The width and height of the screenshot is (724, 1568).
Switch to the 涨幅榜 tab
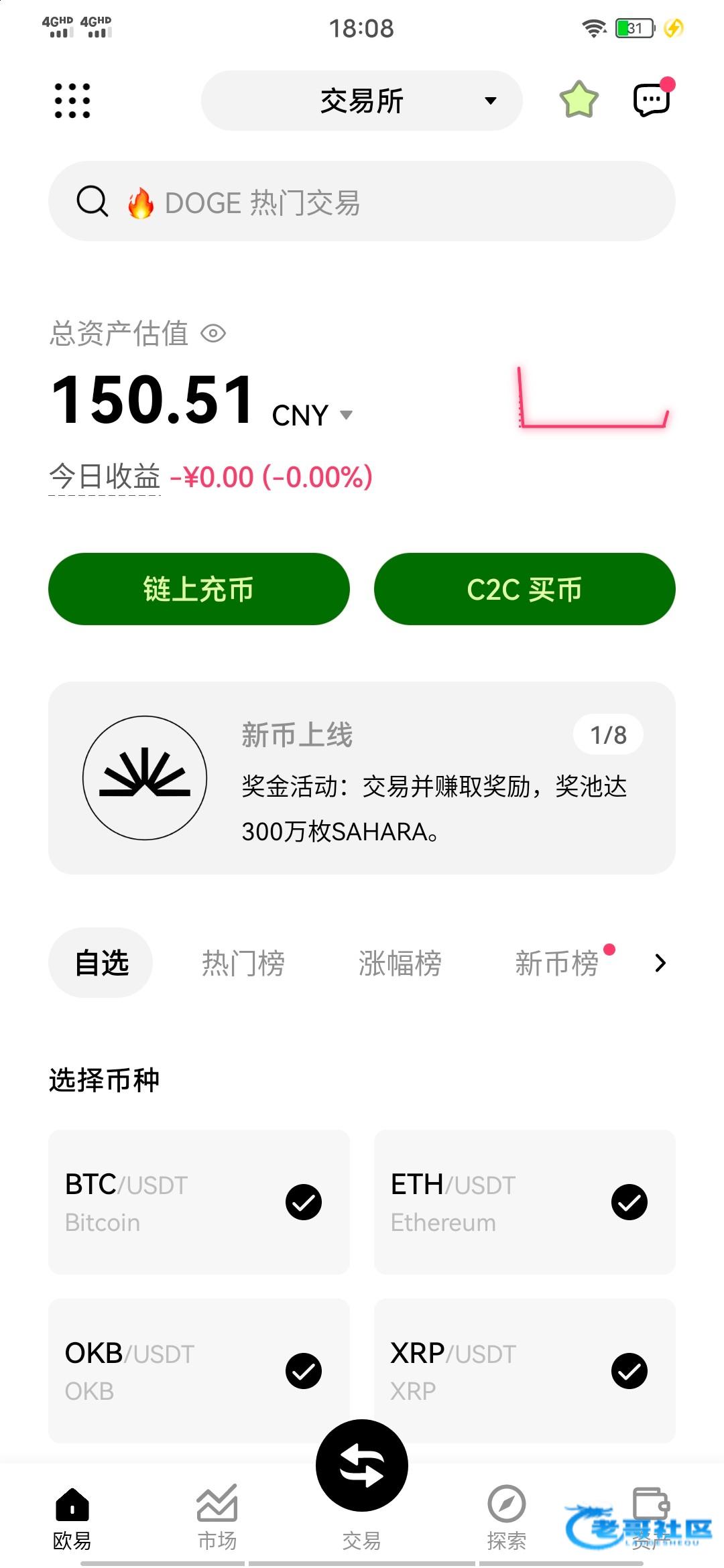[x=400, y=963]
